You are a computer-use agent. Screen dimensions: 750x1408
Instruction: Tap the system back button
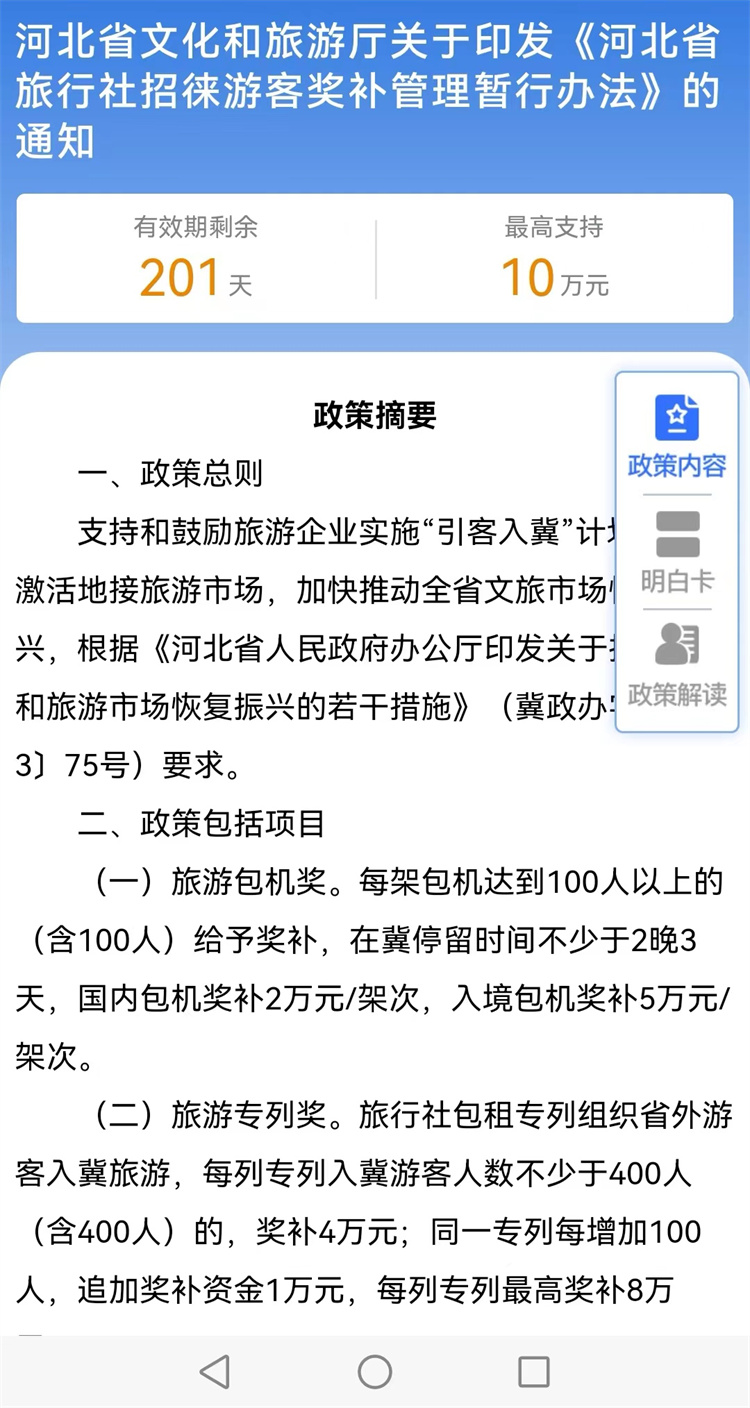pos(215,1372)
